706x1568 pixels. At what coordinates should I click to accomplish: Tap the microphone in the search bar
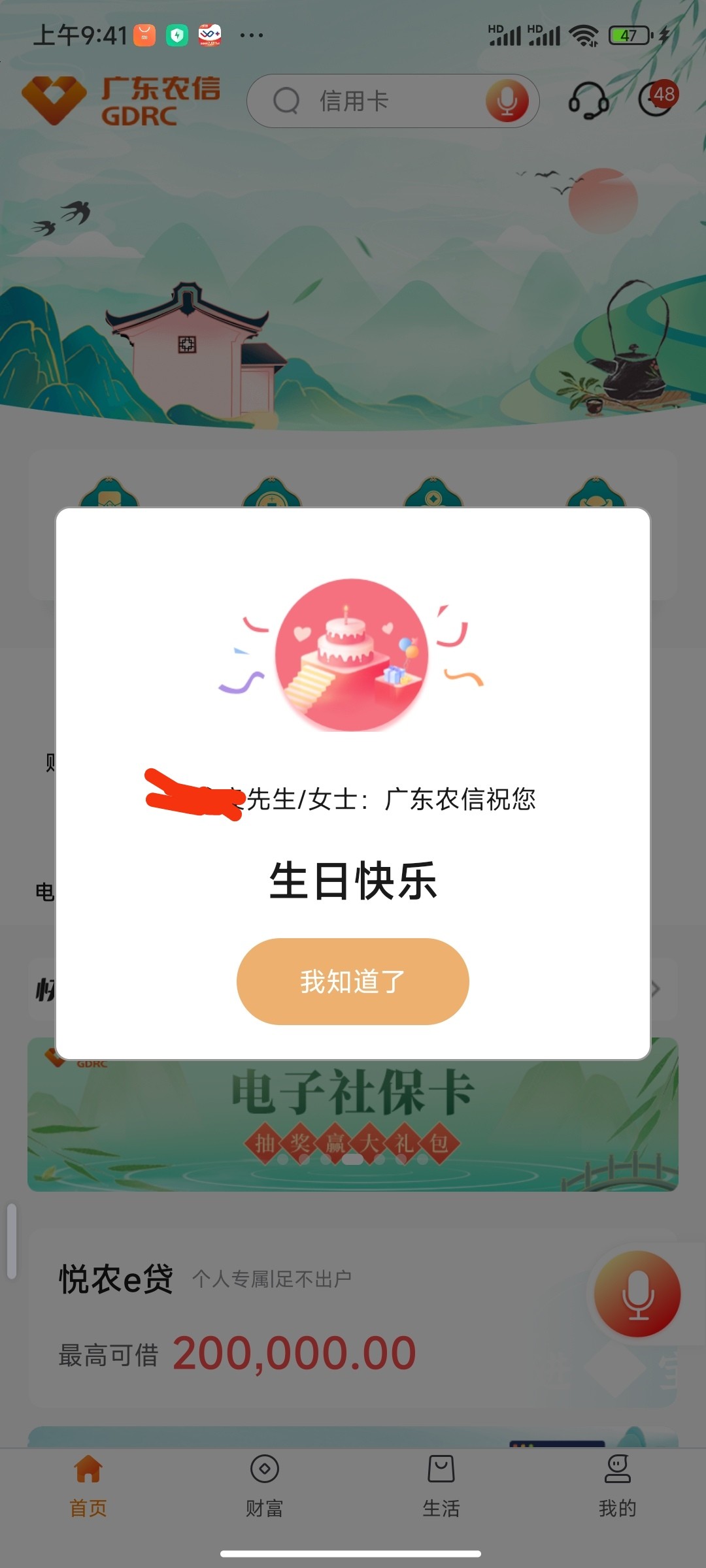pos(507,101)
